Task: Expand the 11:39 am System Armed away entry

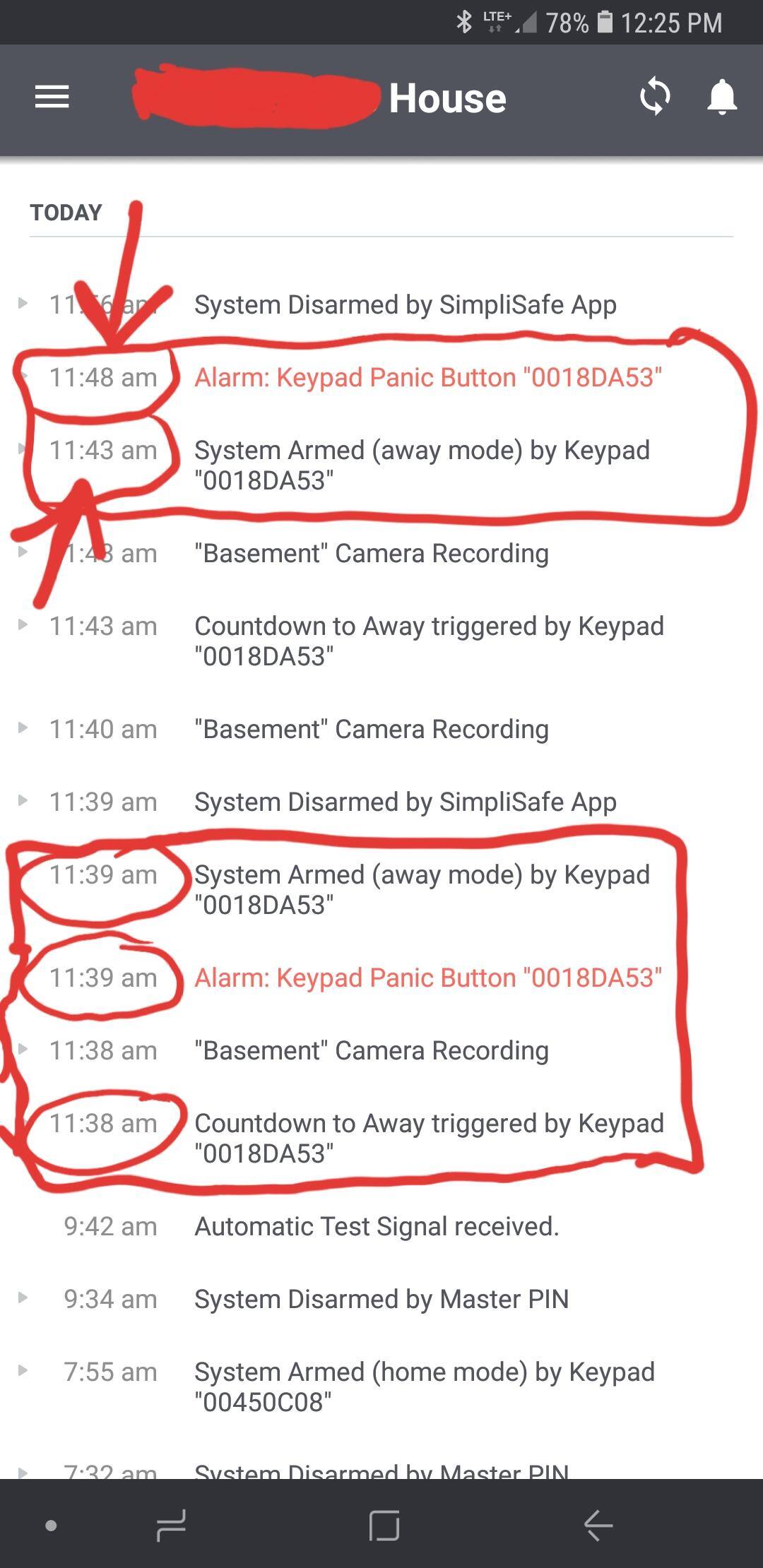Action: click(422, 889)
